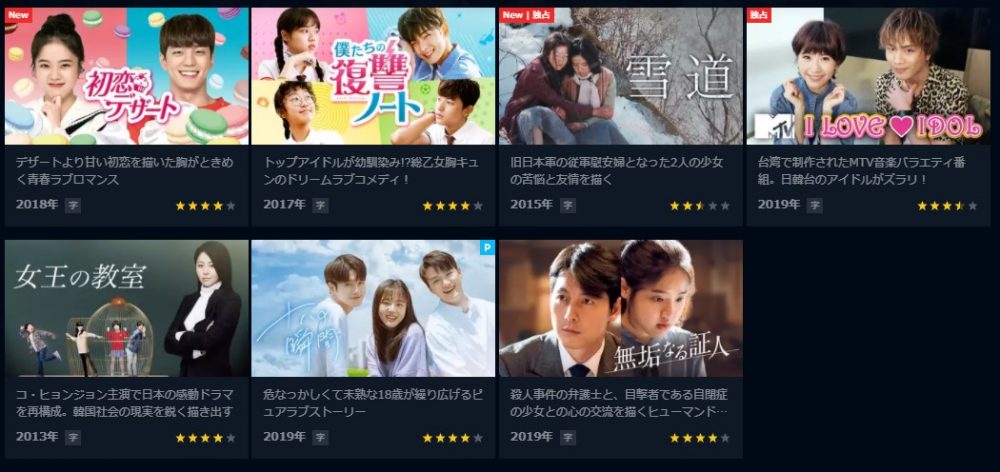Open 女王の教室 drama card

[126, 308]
